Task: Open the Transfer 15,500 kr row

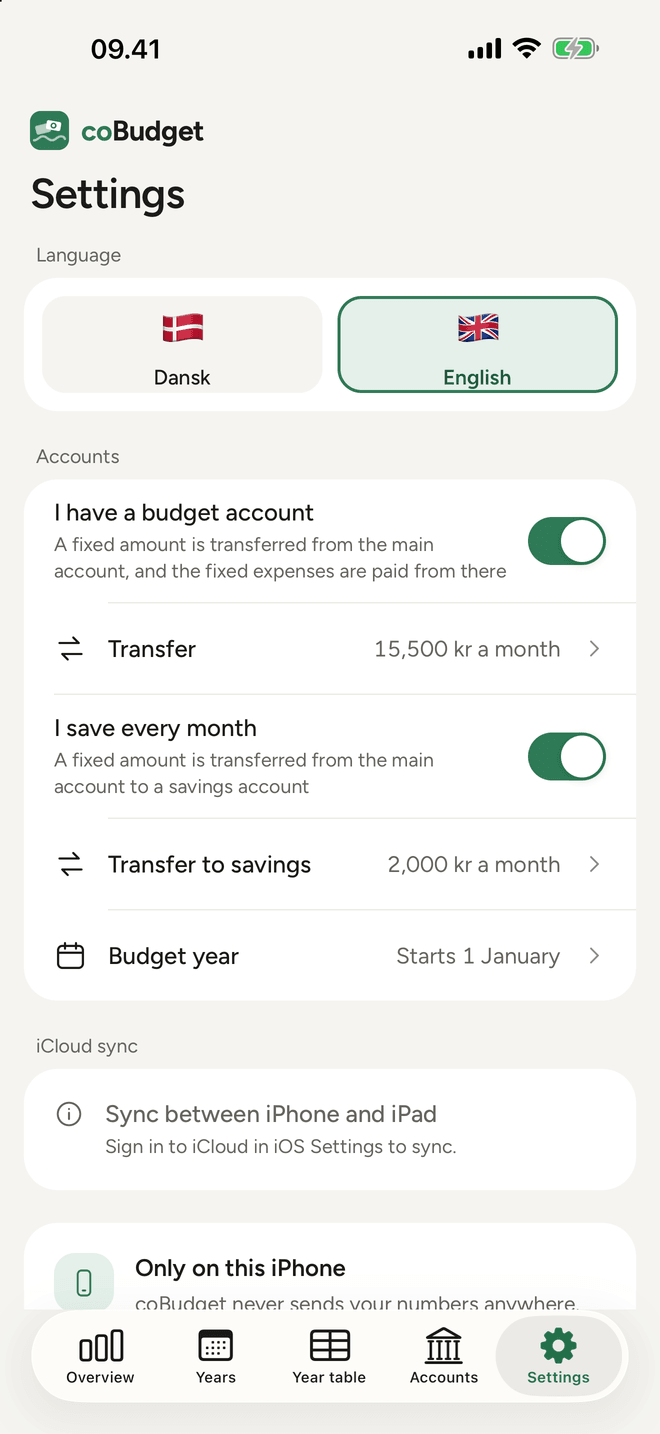Action: pos(330,649)
